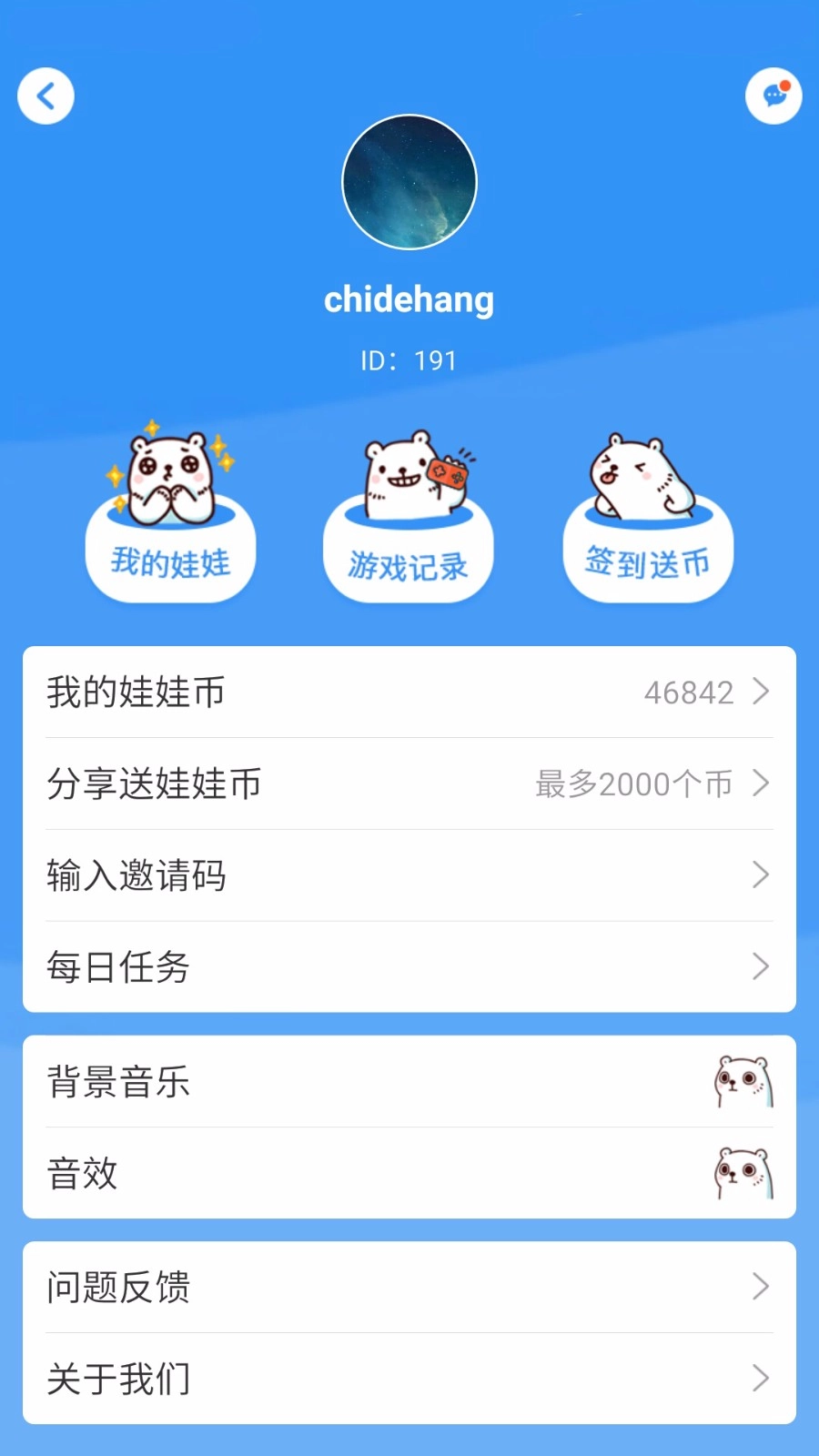Disable background music via its bear switch
The image size is (819, 1456).
[x=743, y=1083]
